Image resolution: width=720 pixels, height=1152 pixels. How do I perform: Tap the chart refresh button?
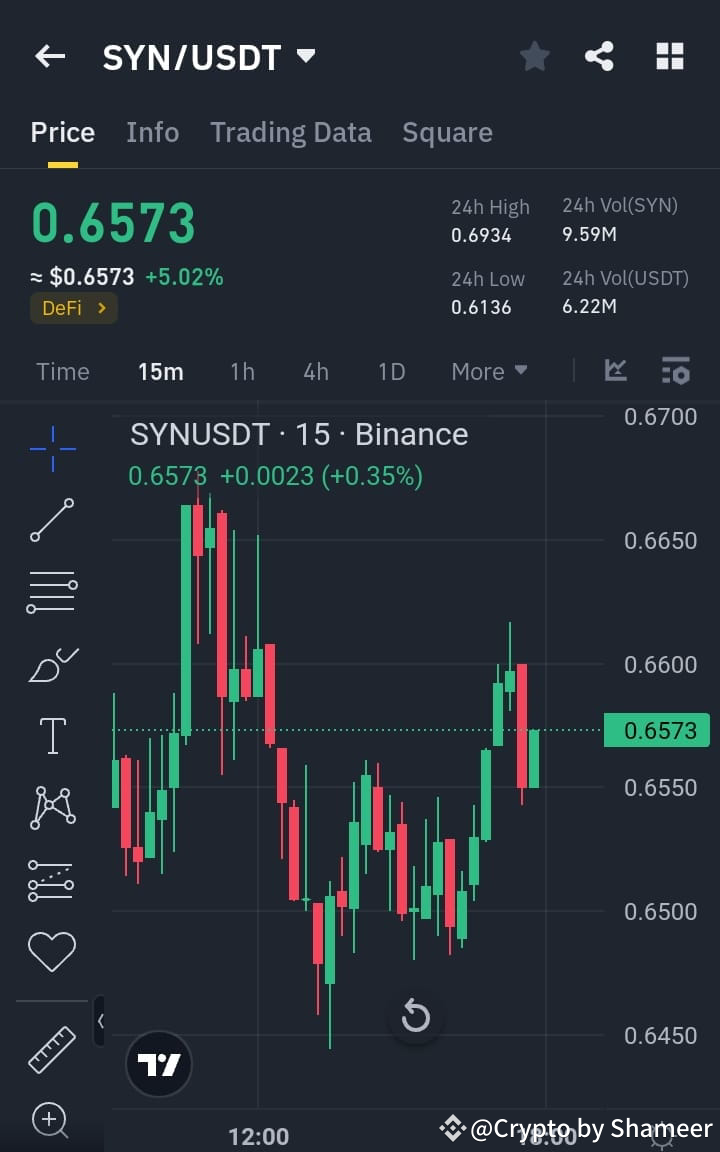pyautogui.click(x=415, y=1016)
